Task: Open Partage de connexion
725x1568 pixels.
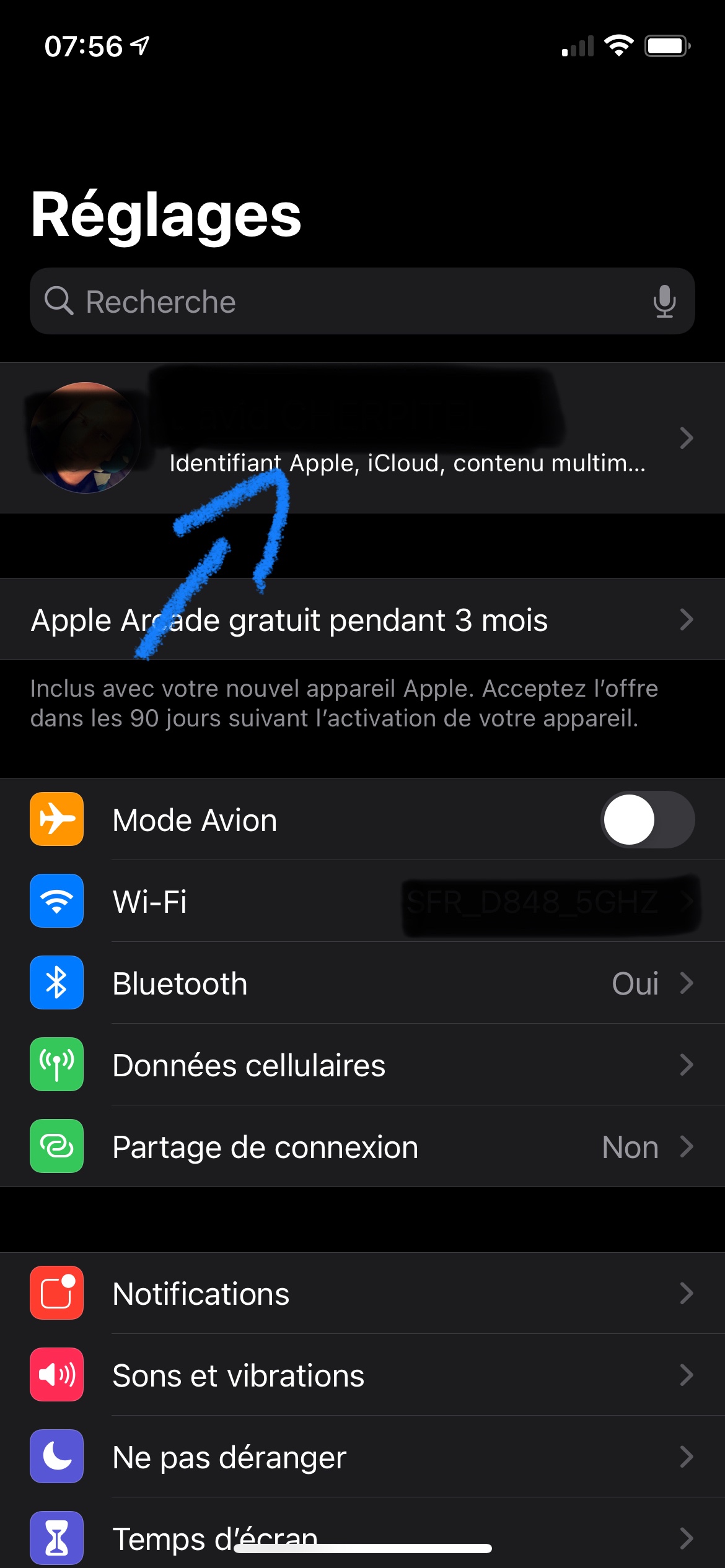Action: (362, 1146)
